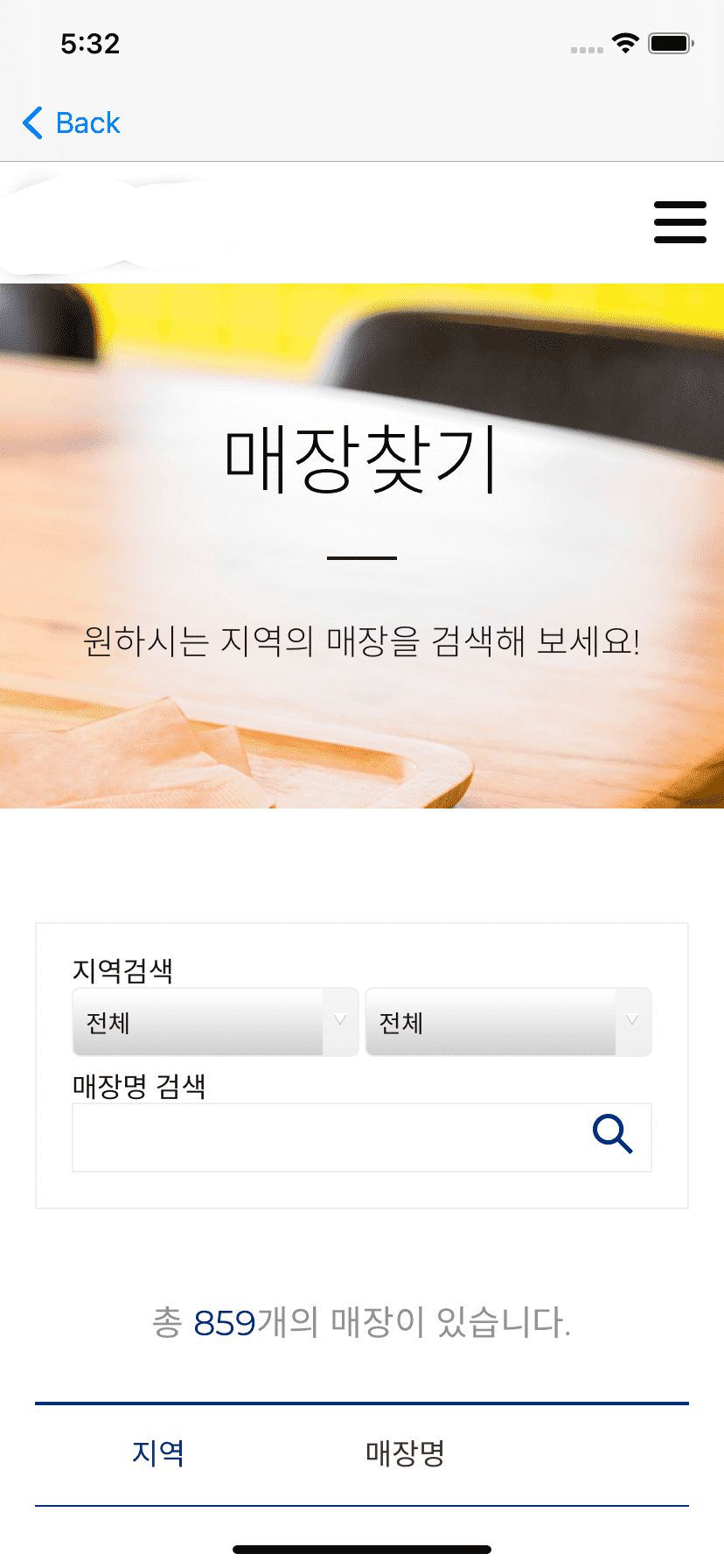Image resolution: width=724 pixels, height=1568 pixels.
Task: Go back to the previous screen
Action: [x=72, y=123]
